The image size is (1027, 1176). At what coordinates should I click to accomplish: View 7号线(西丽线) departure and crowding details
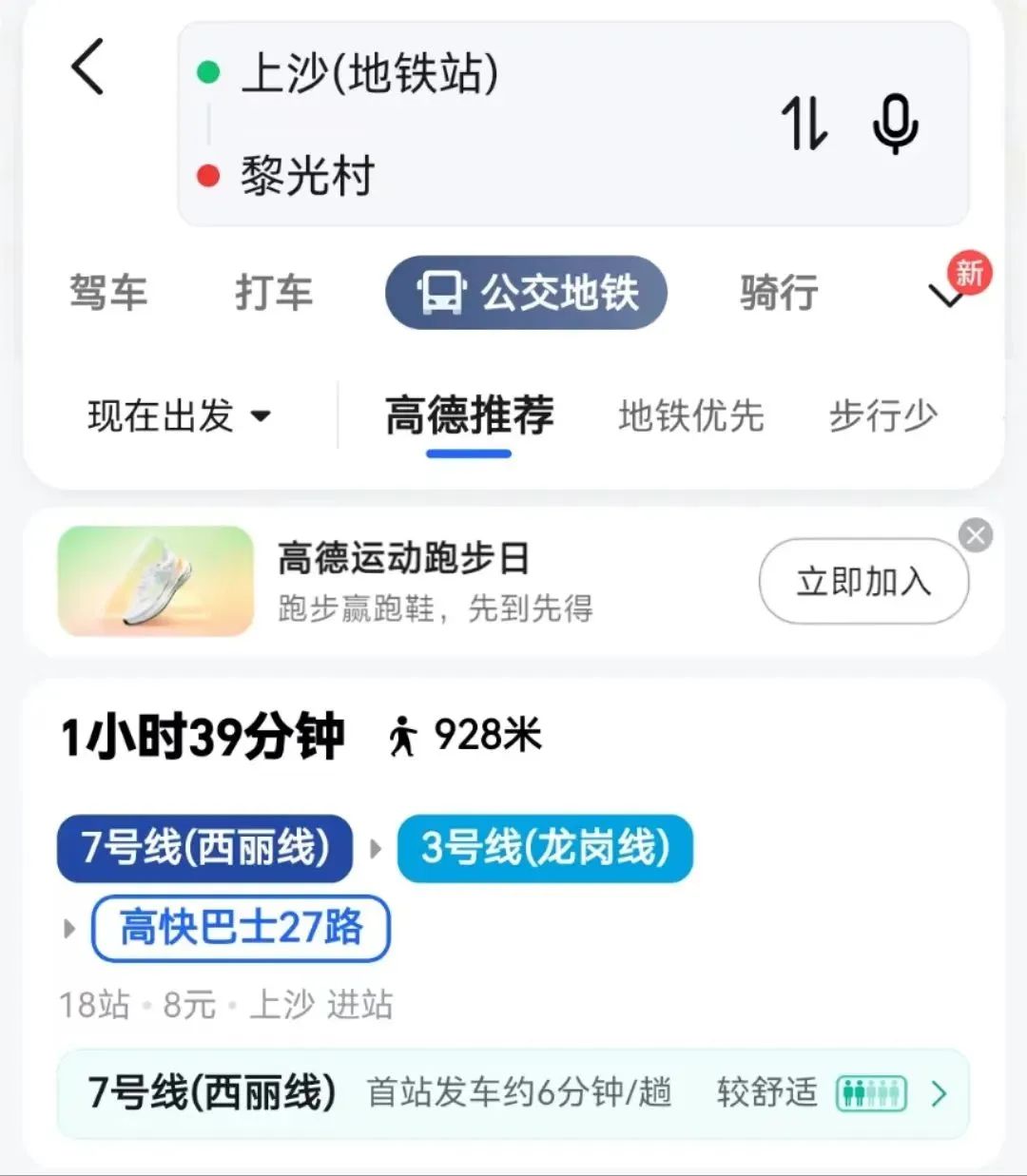(513, 1093)
